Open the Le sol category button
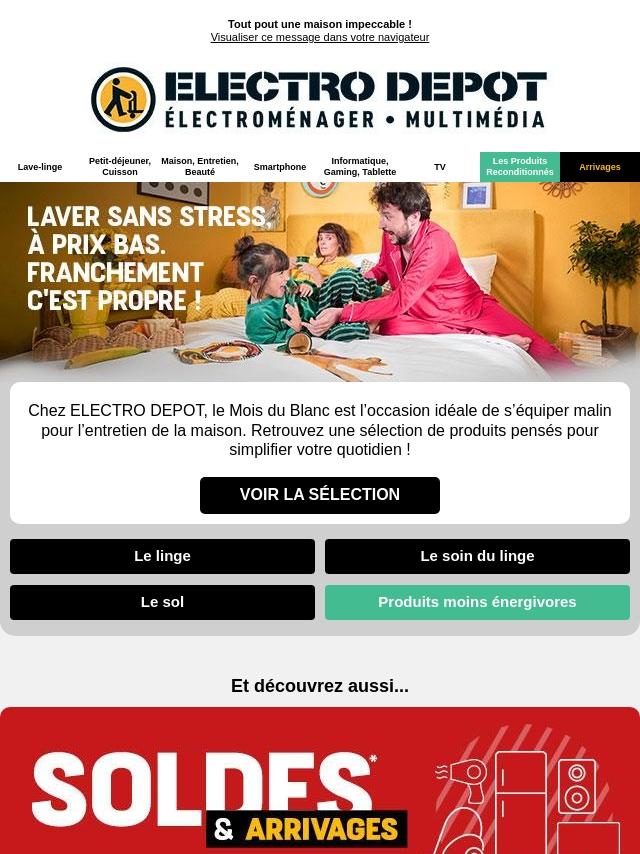This screenshot has width=640, height=854. 162,602
